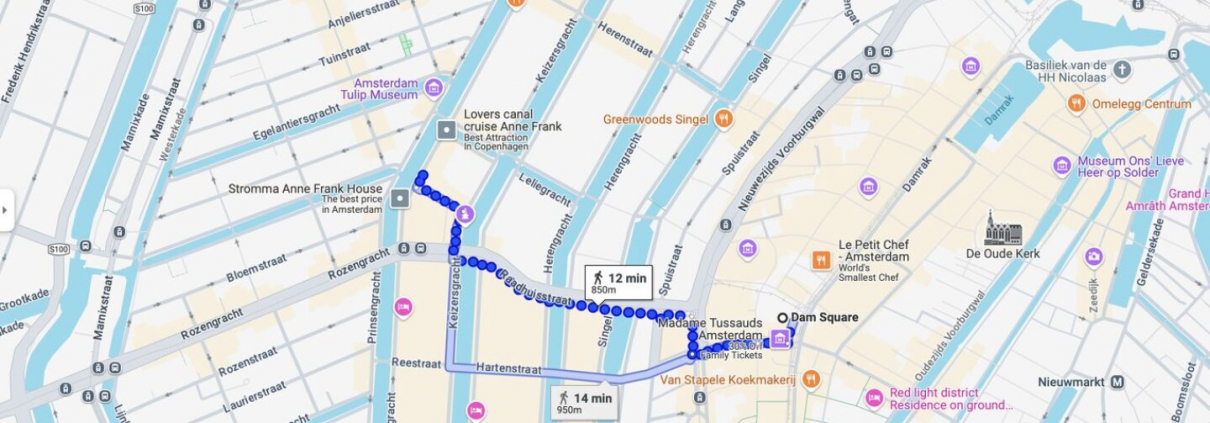Viewport: 1210px width, 423px height.
Task: Select the 12 min walking route
Action: point(618,283)
